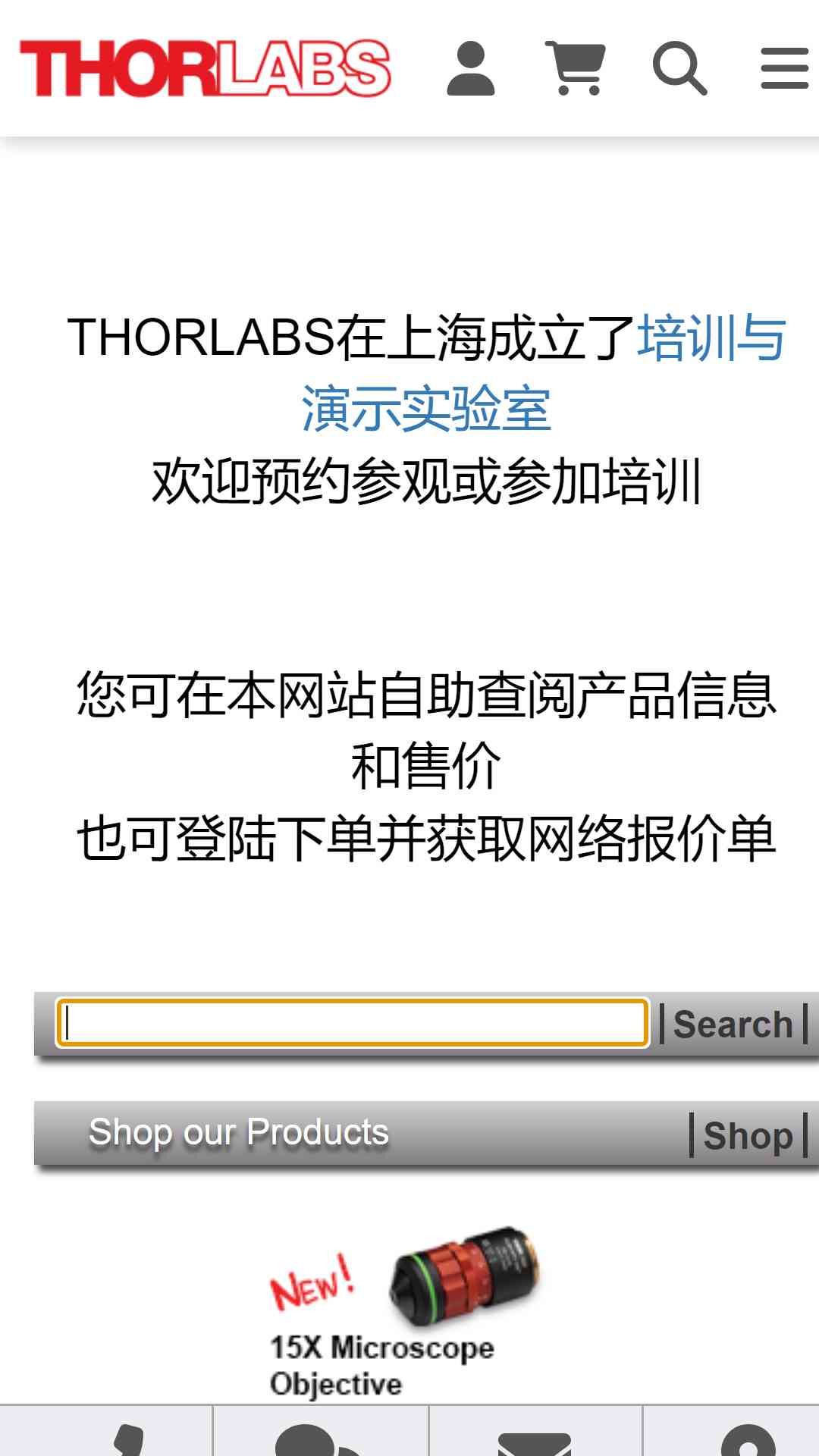
Task: Open the shopping cart
Action: (576, 68)
